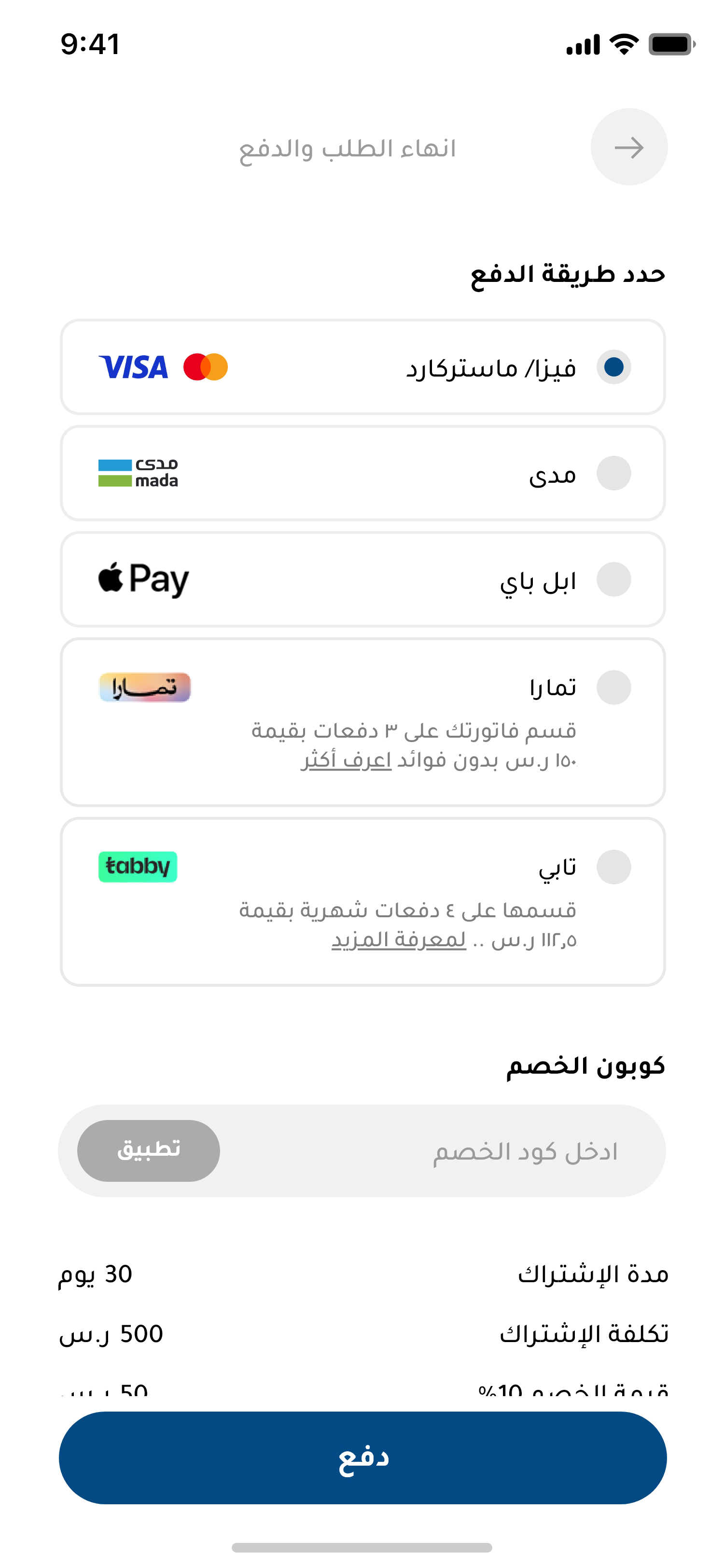Image resolution: width=724 pixels, height=1568 pixels.
Task: Open Tabby's 'لمعرفة المزيد' link
Action: tap(399, 940)
